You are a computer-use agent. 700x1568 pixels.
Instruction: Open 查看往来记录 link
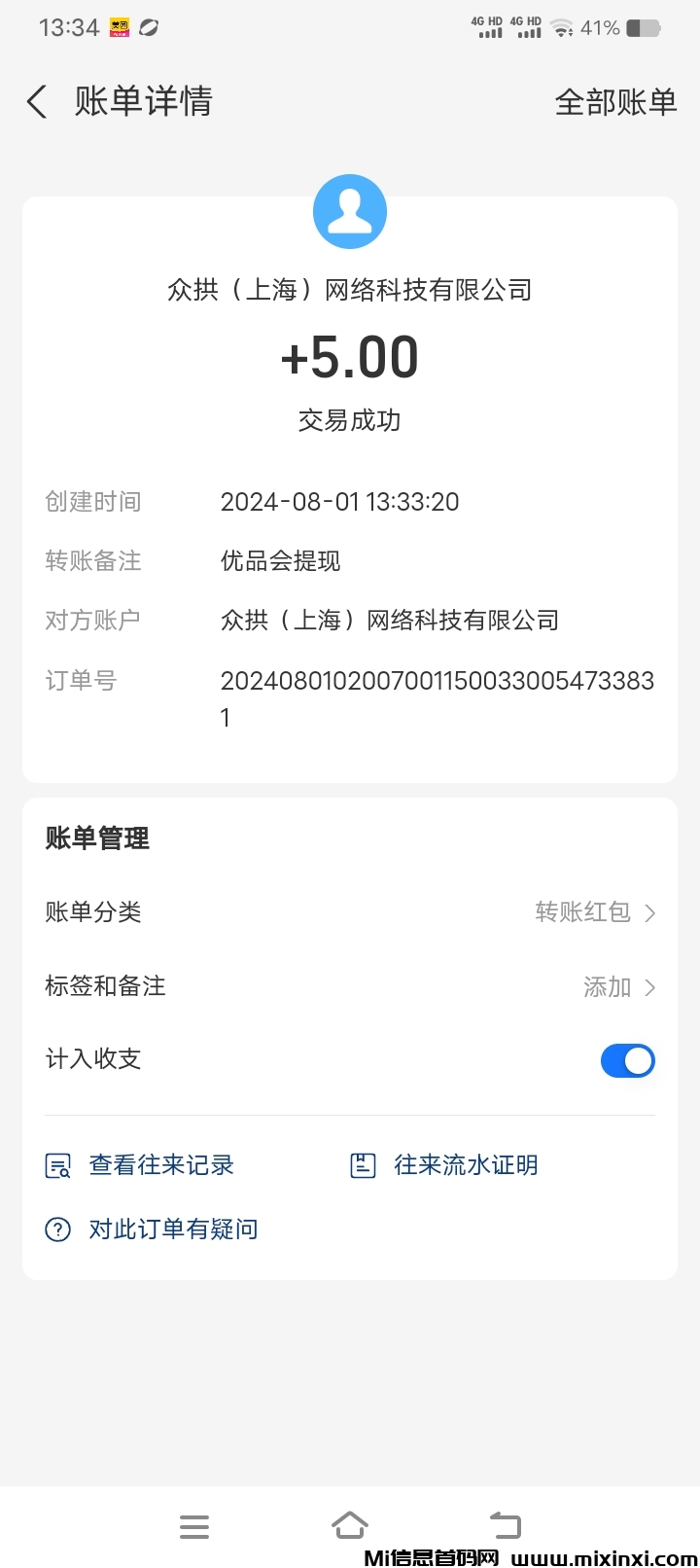tap(161, 1164)
